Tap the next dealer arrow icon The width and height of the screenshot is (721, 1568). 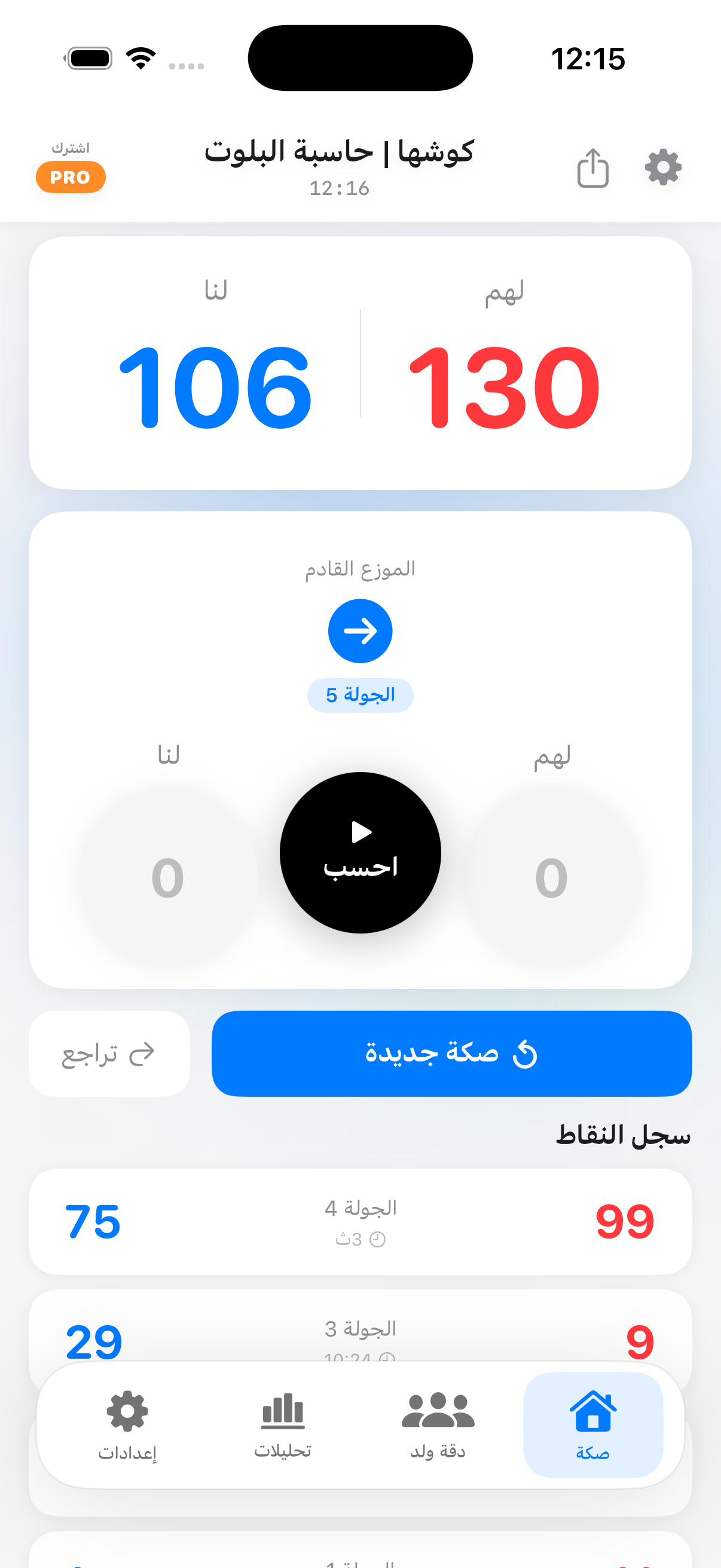click(x=360, y=630)
